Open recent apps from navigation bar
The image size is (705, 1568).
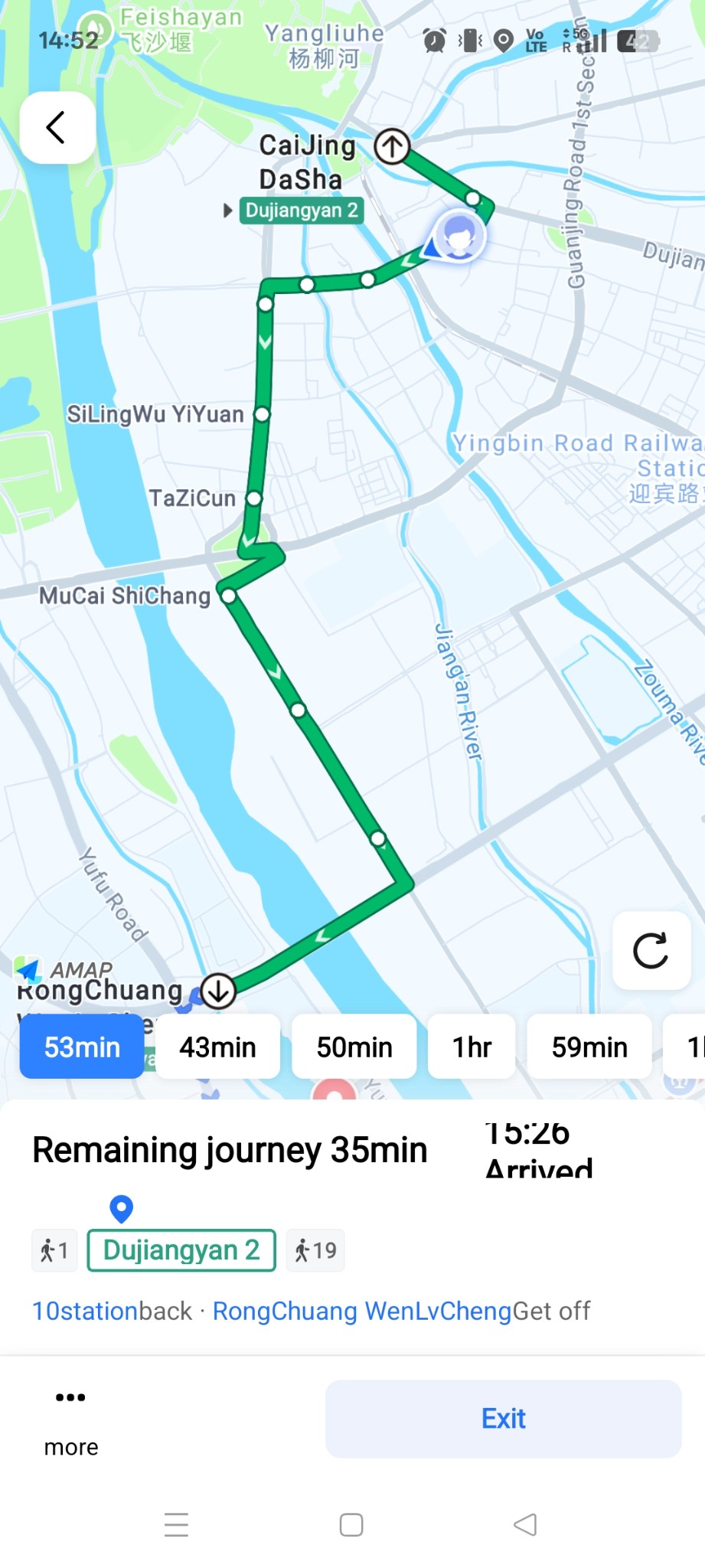[x=176, y=1525]
